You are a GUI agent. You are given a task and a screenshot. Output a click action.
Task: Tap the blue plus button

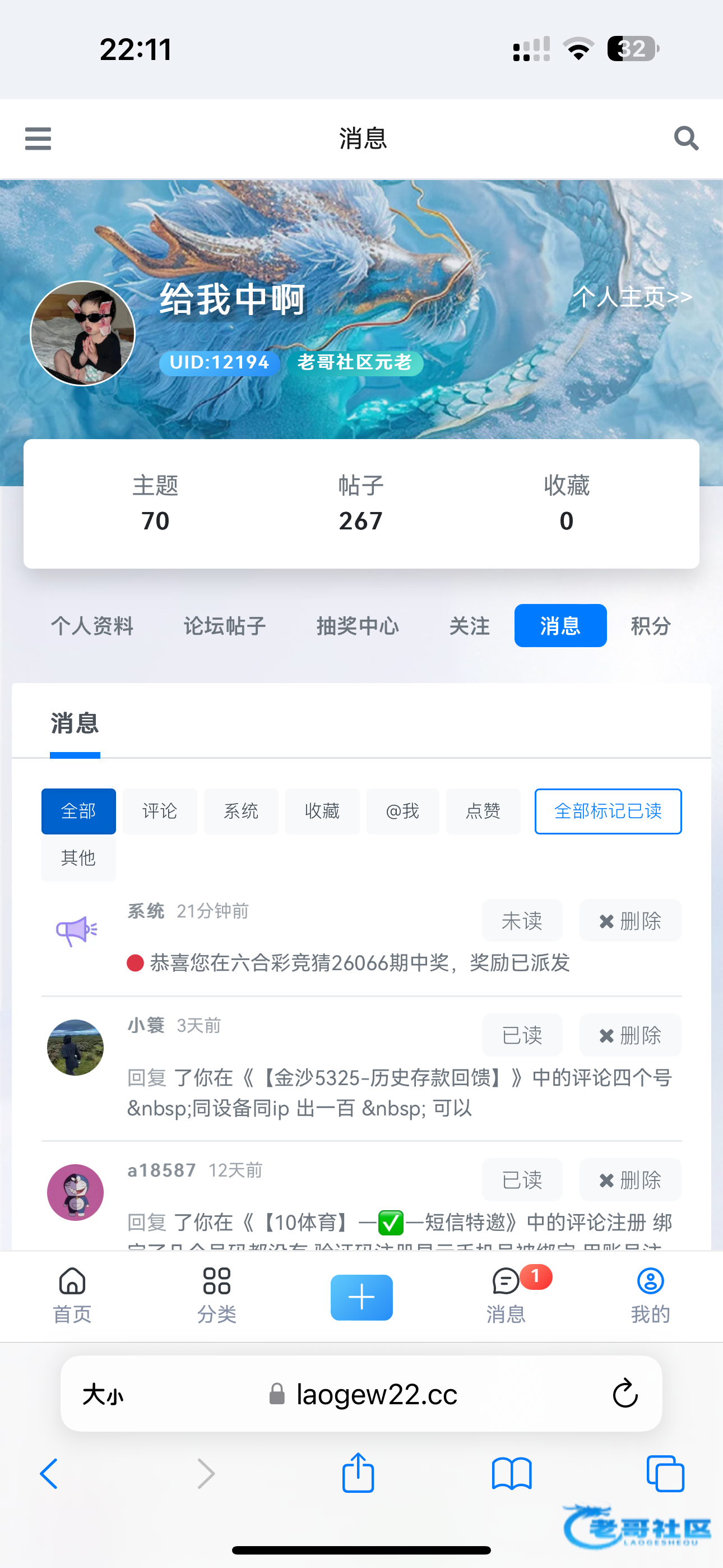(361, 1297)
